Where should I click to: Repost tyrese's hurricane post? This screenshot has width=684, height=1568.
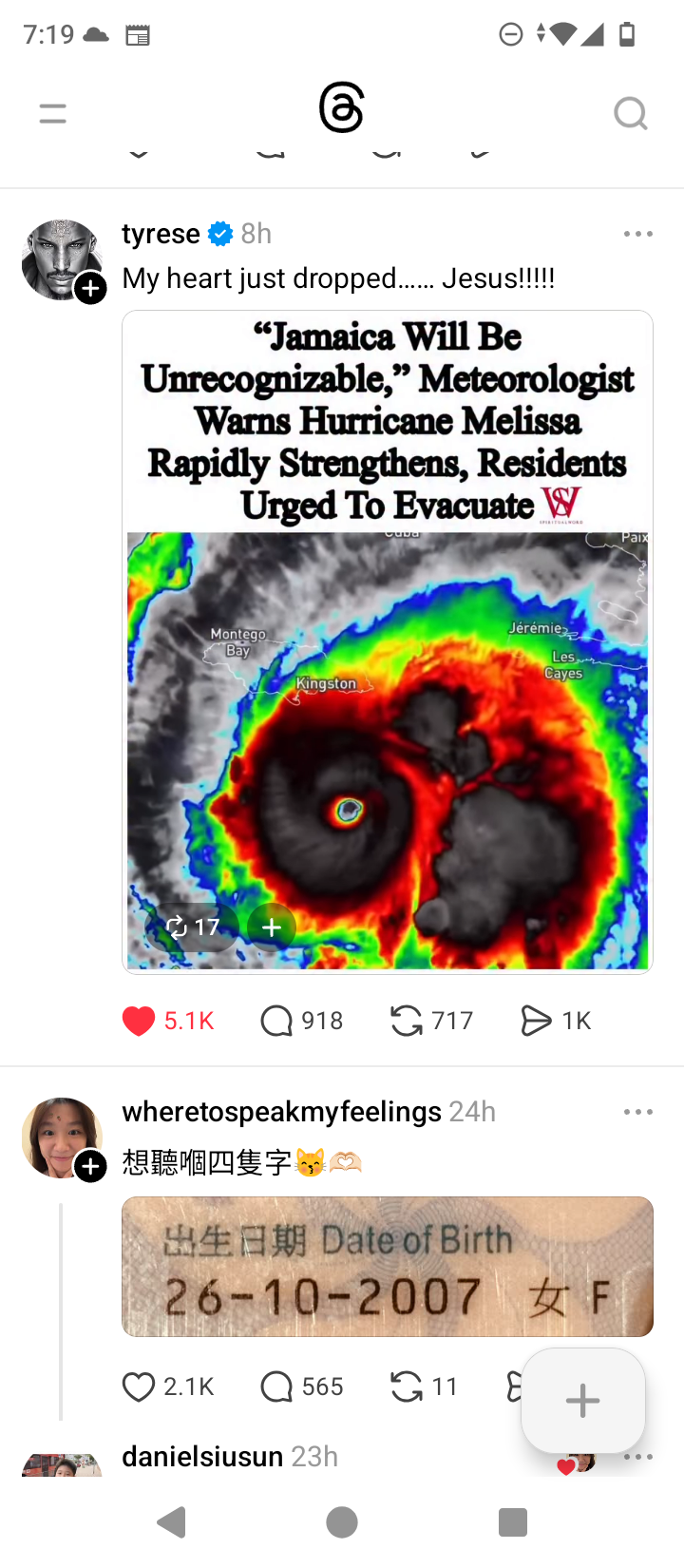coord(407,1021)
